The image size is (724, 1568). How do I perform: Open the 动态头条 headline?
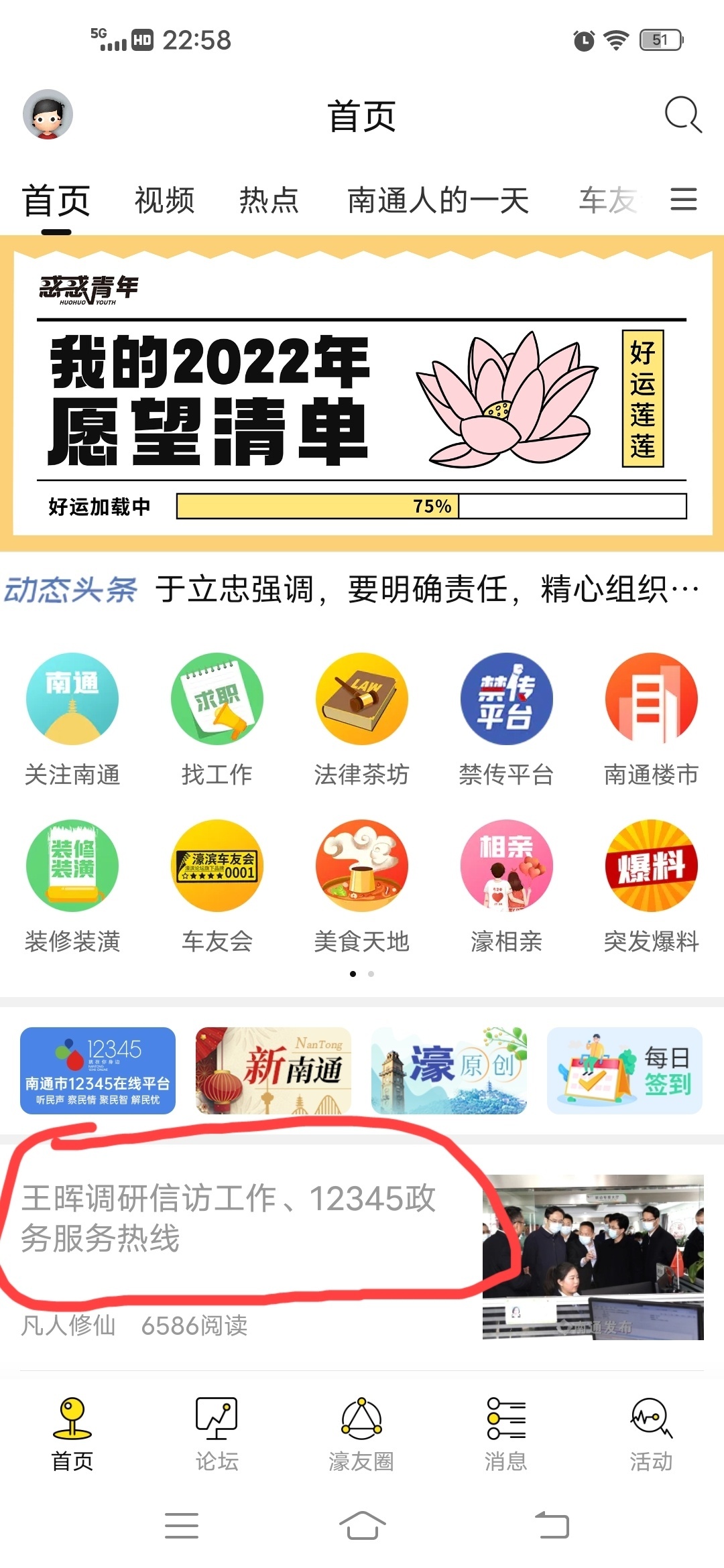tap(426, 590)
